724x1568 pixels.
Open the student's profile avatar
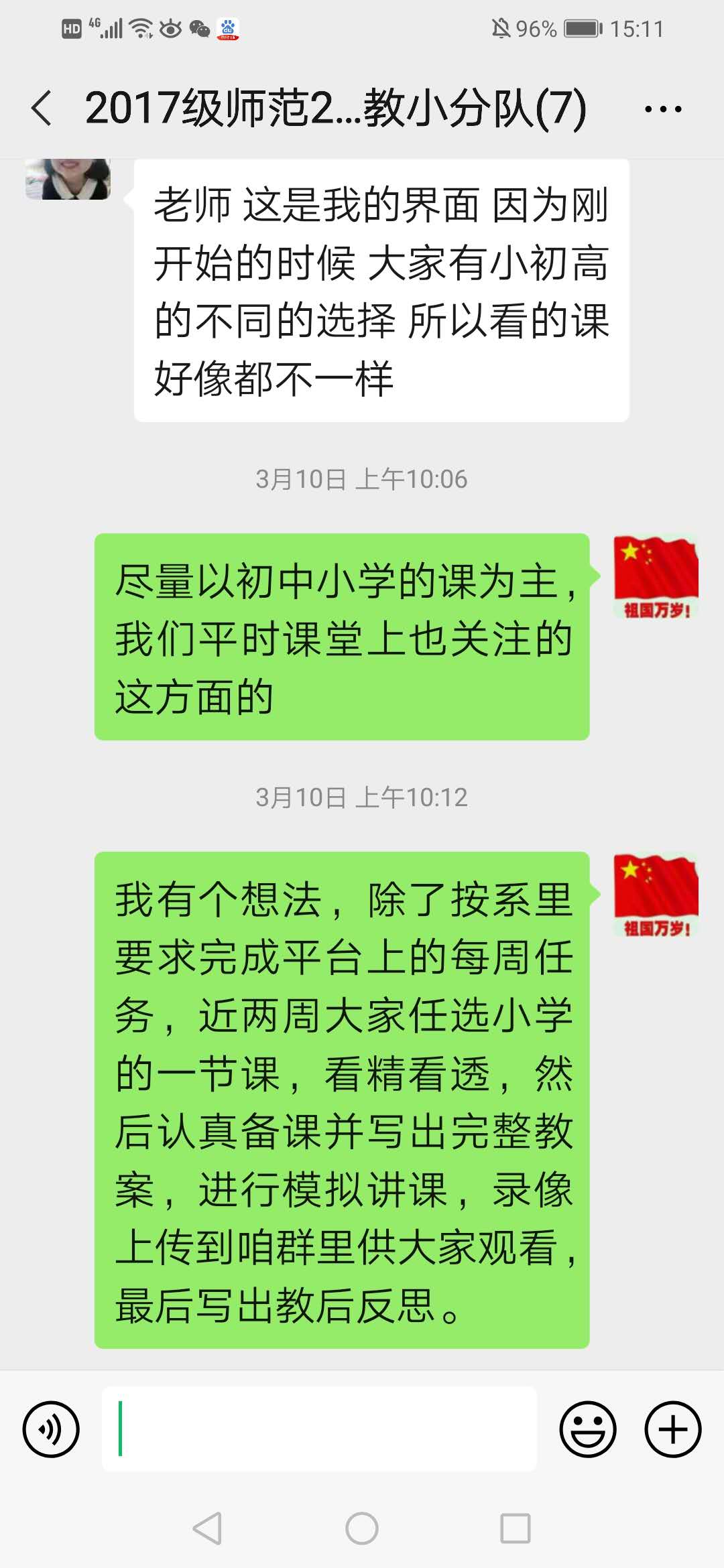(68, 179)
